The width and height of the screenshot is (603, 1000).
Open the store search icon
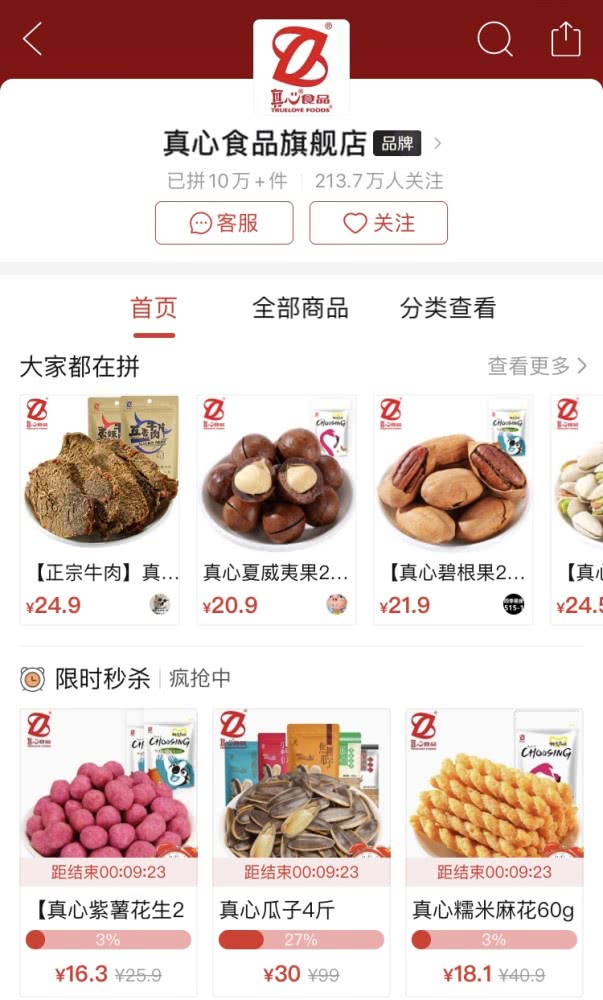click(x=495, y=39)
